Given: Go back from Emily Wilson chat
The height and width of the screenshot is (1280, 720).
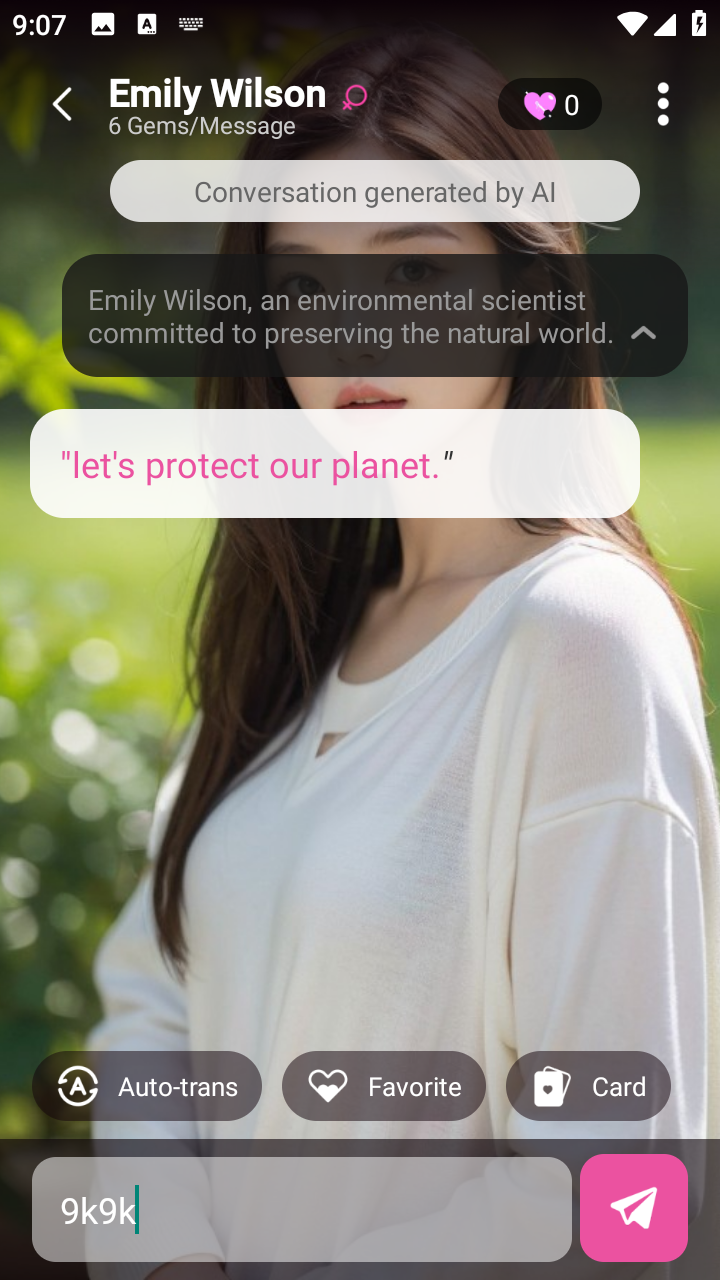Looking at the screenshot, I should [x=62, y=104].
